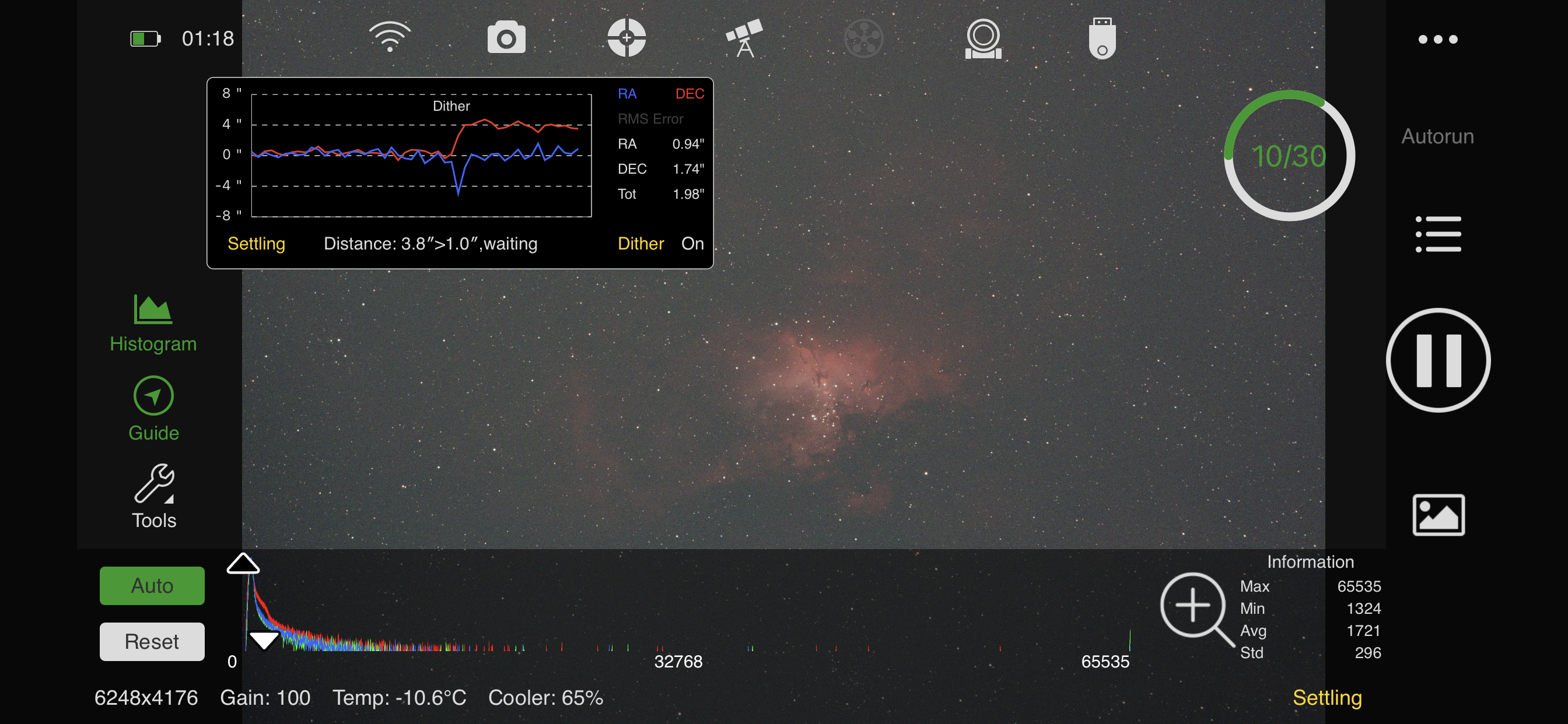Change the Autorun shooting mode
1568x724 pixels.
(x=1437, y=136)
